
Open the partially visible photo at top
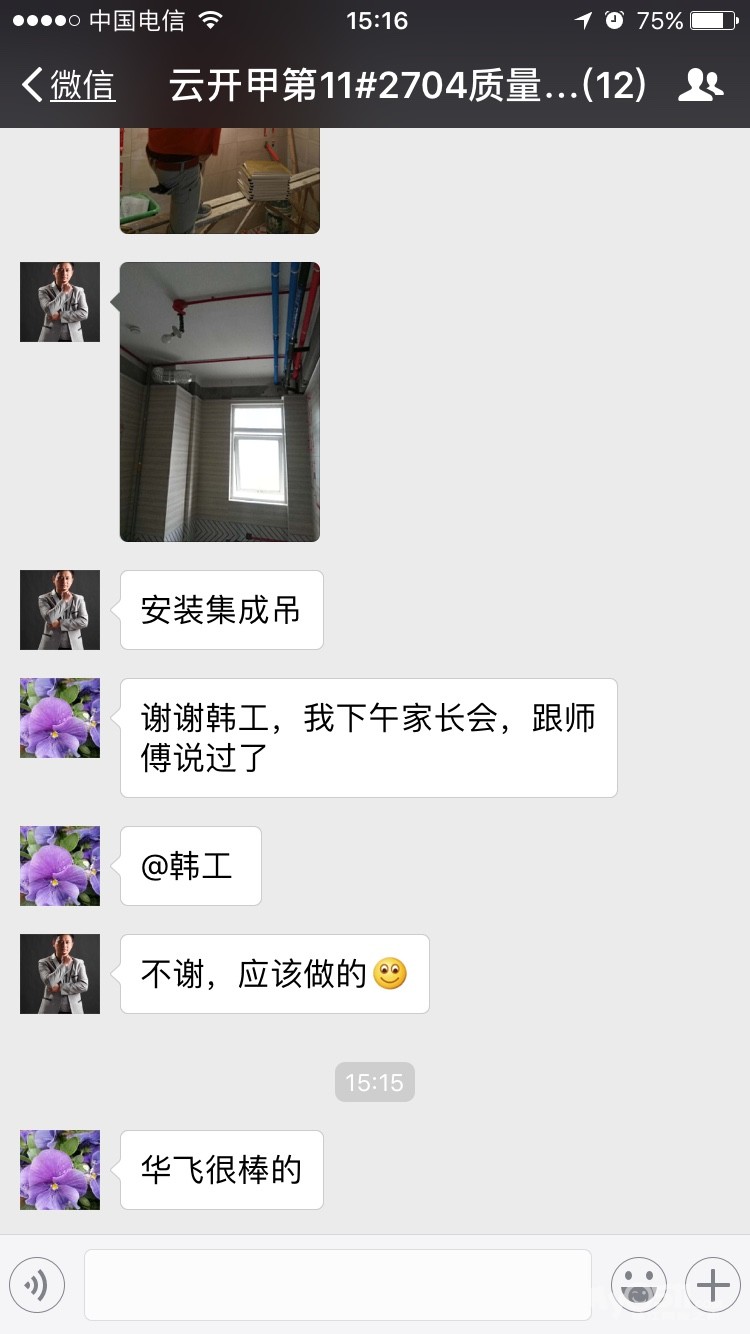pos(220,180)
